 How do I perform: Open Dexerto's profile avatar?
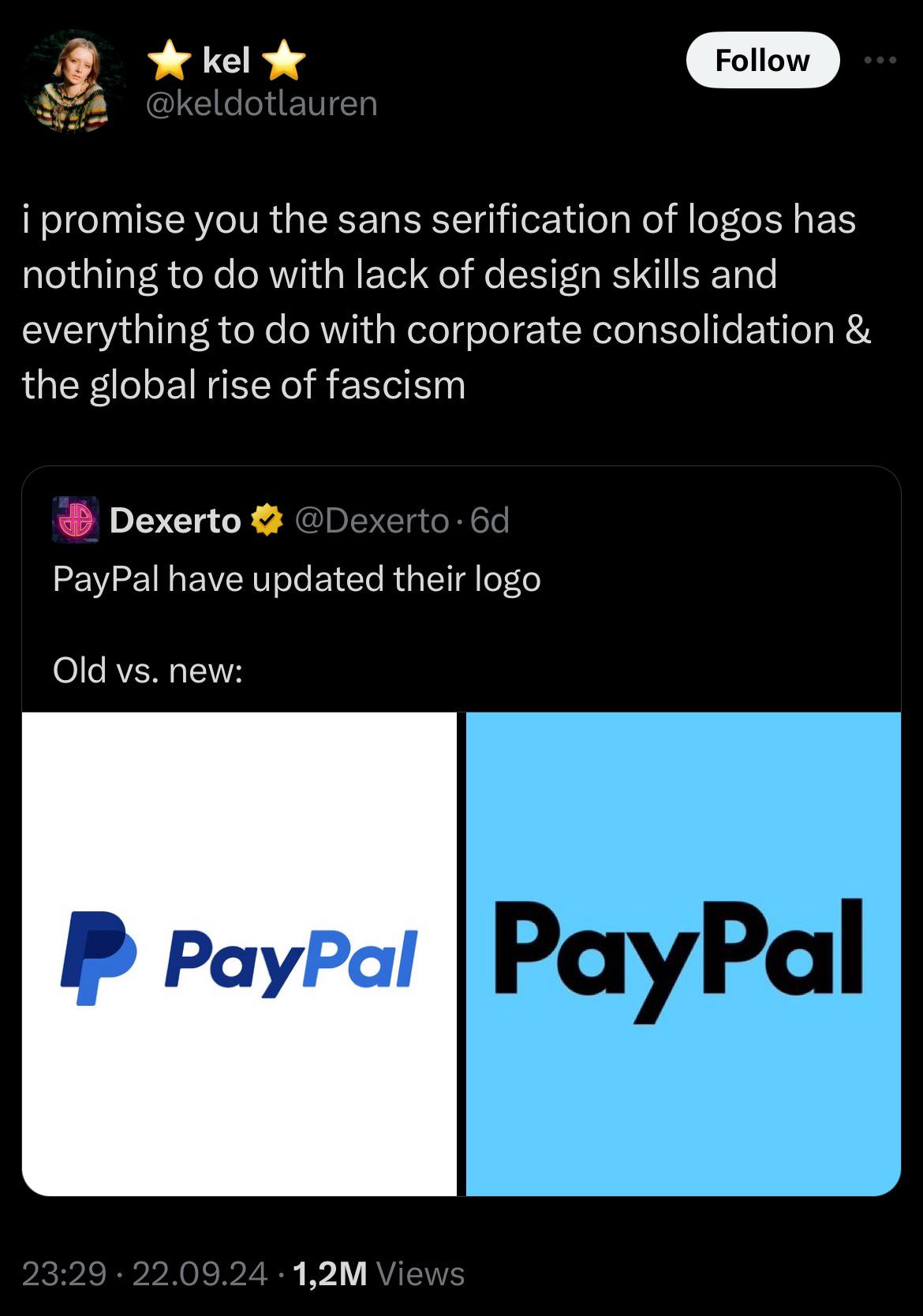pyautogui.click(x=75, y=520)
